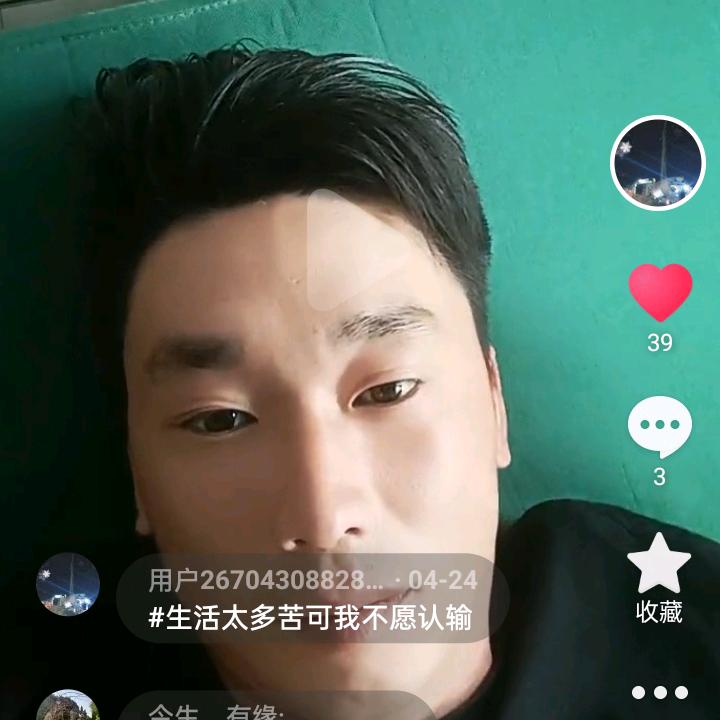Open the comments bubble

coord(659,427)
